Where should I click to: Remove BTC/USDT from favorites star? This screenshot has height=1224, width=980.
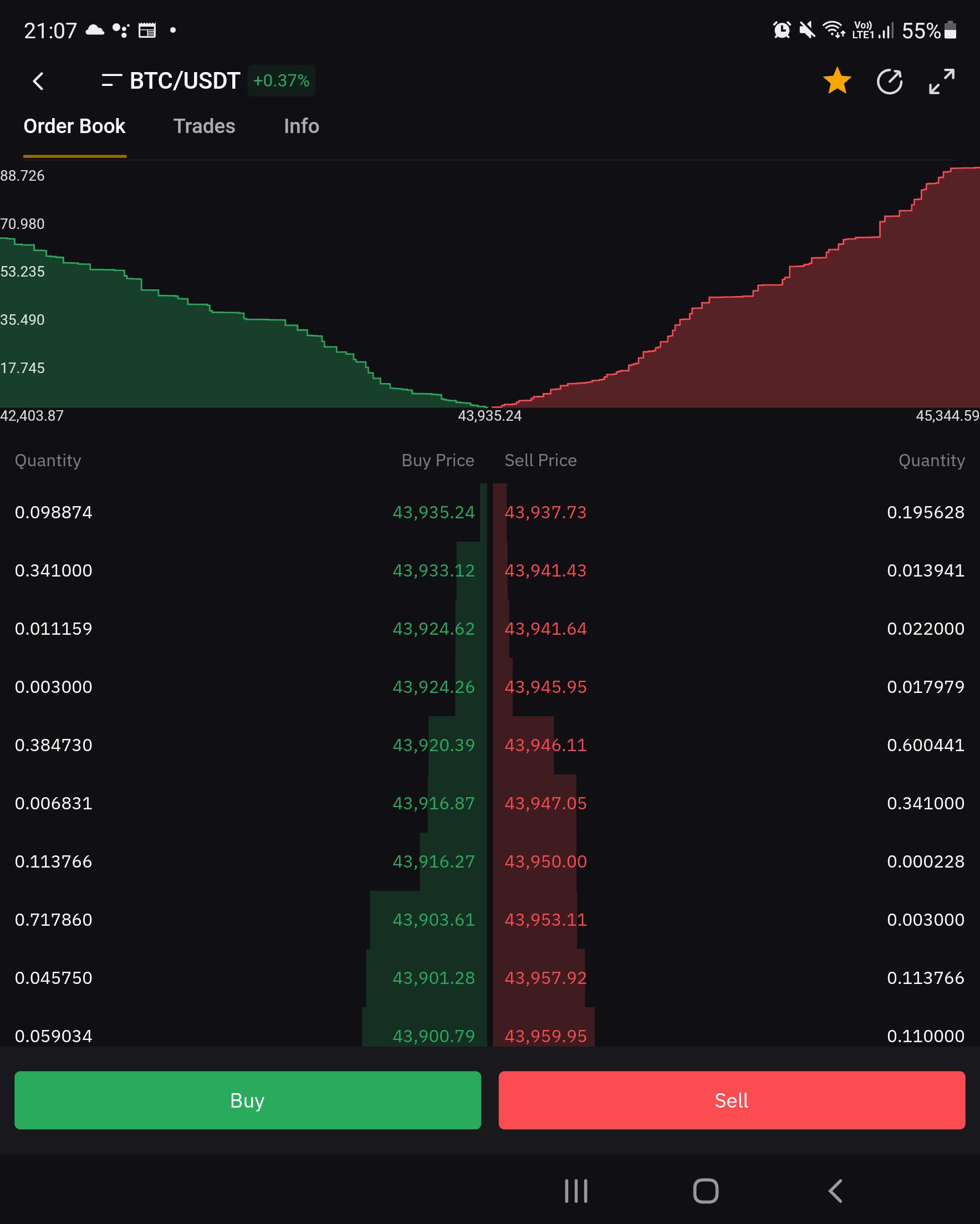pos(837,81)
